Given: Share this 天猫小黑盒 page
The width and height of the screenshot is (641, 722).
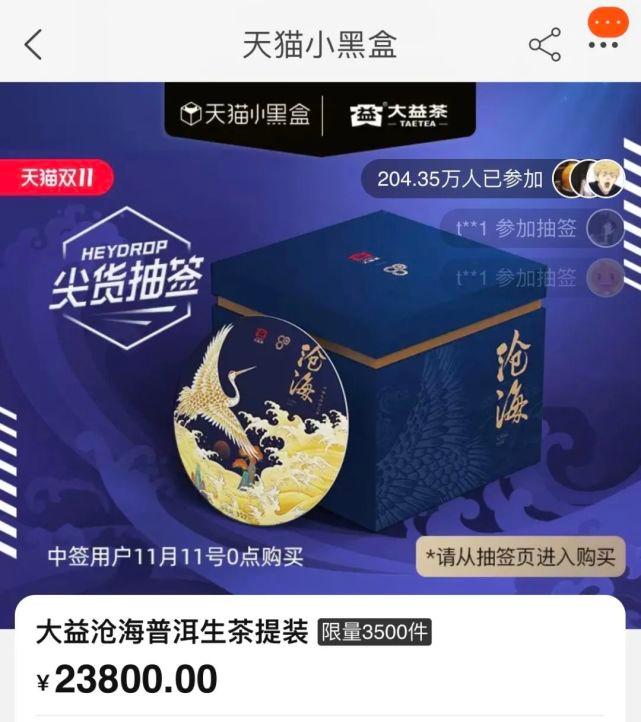Looking at the screenshot, I should click(x=545, y=44).
